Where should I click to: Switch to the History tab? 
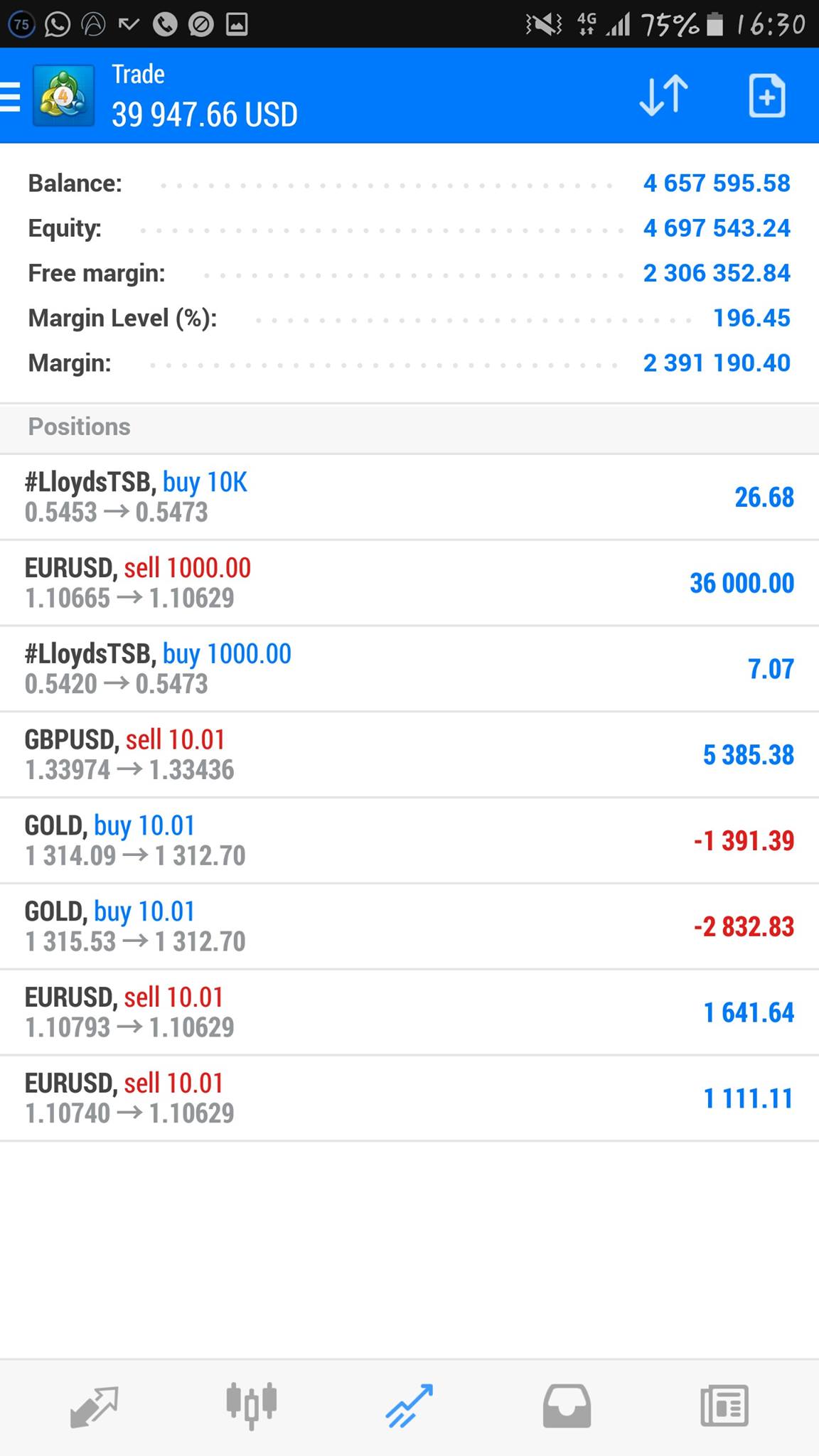pyautogui.click(x=567, y=1406)
